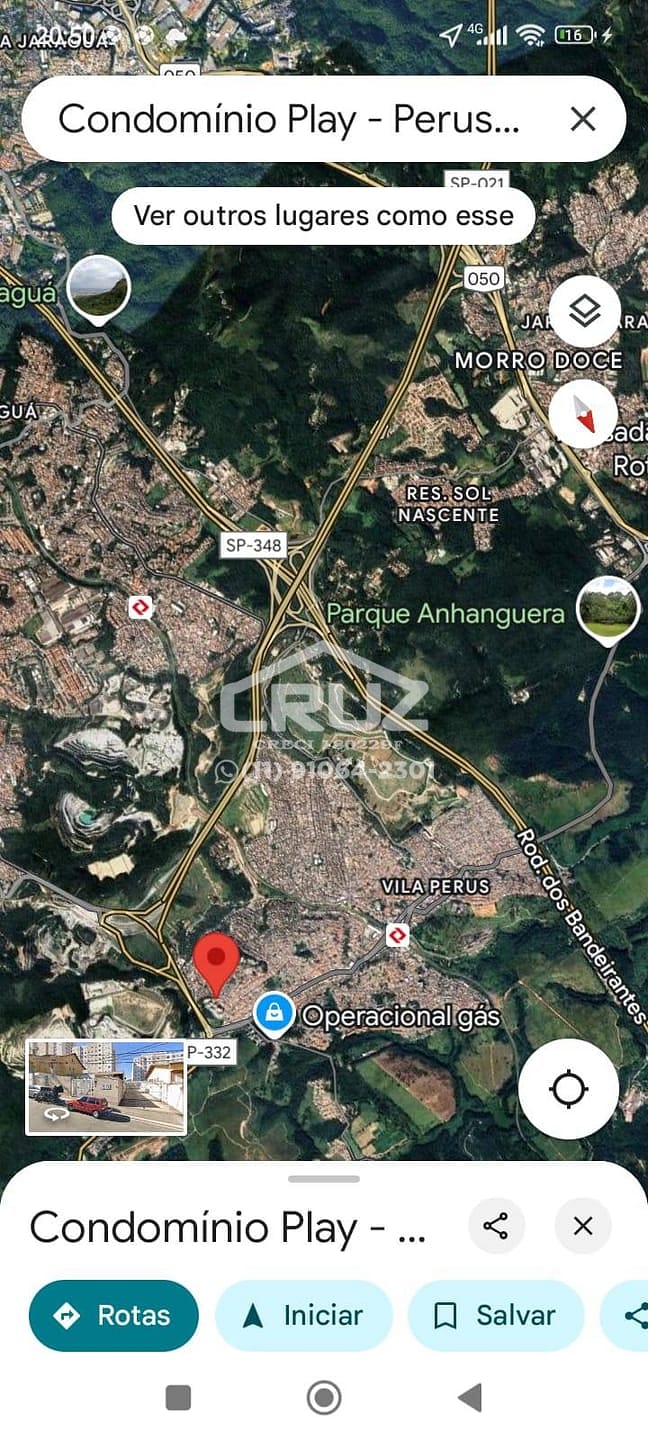Open the map layers selector

pos(584,312)
